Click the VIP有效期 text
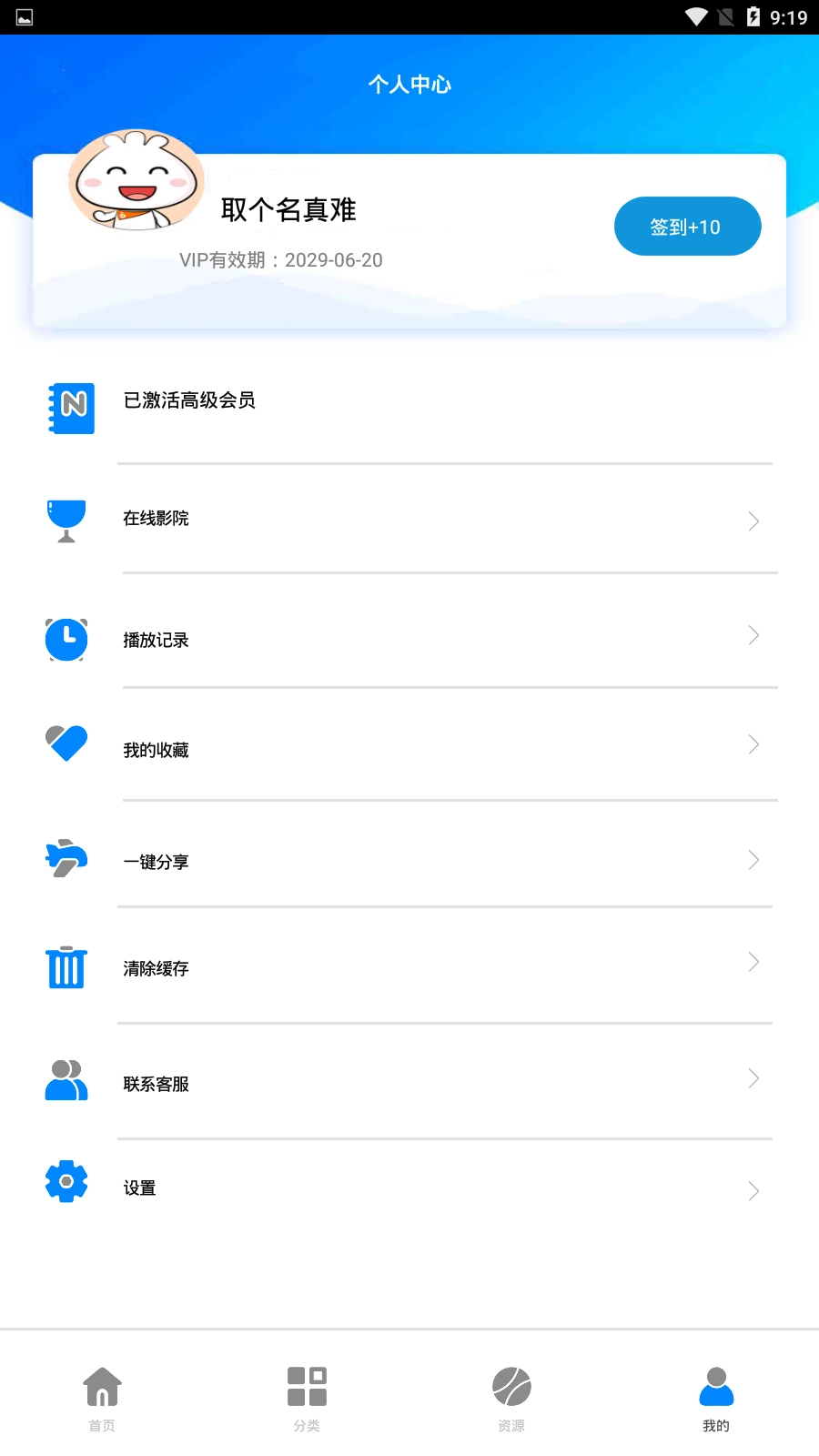Image resolution: width=819 pixels, height=1456 pixels. click(x=282, y=260)
